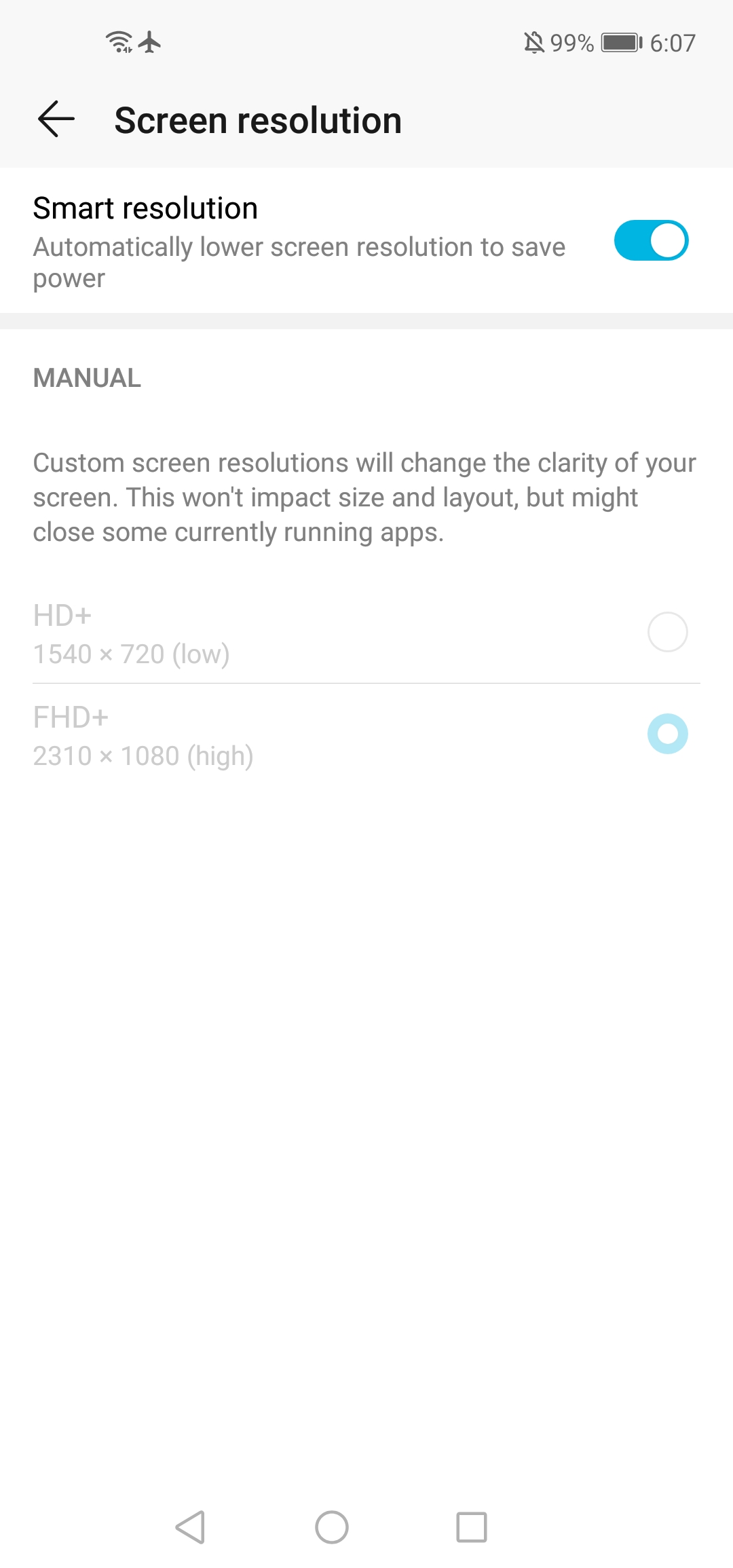Open the recent apps overview
The image size is (733, 1568).
pos(472,1527)
